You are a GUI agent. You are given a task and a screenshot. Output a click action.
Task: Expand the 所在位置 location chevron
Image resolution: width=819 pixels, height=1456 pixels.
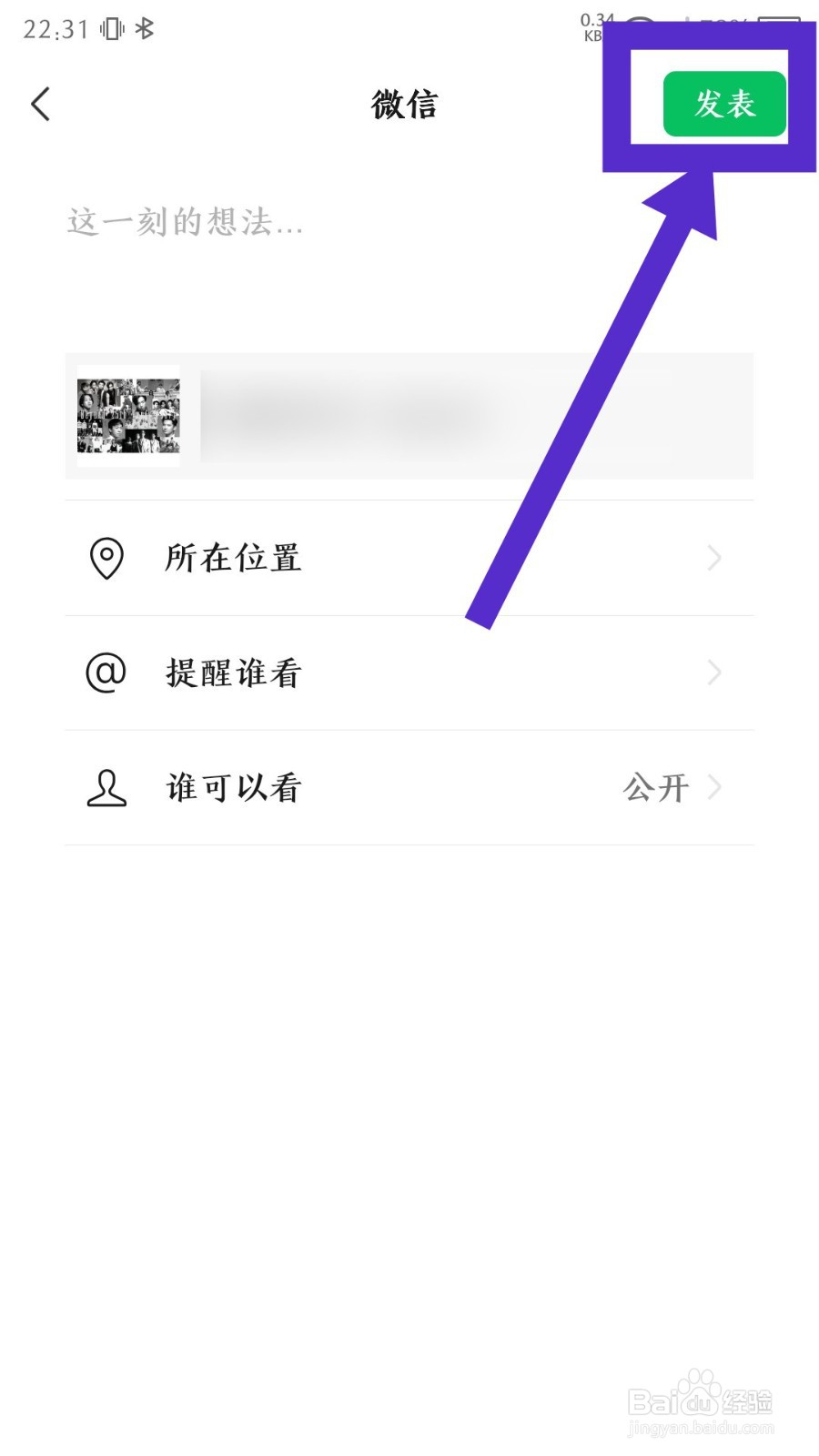pos(715,559)
